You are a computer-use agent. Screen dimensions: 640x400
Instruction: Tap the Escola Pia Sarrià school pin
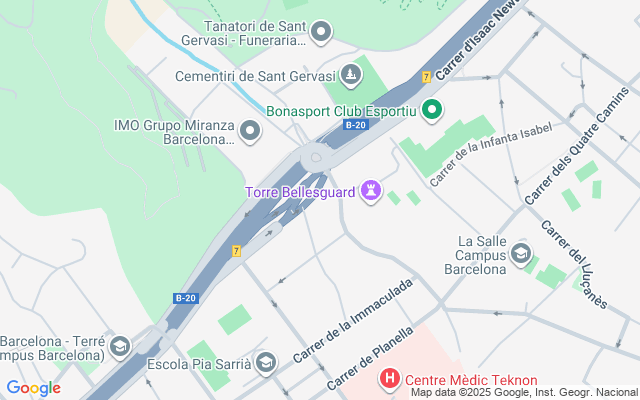tap(265, 362)
